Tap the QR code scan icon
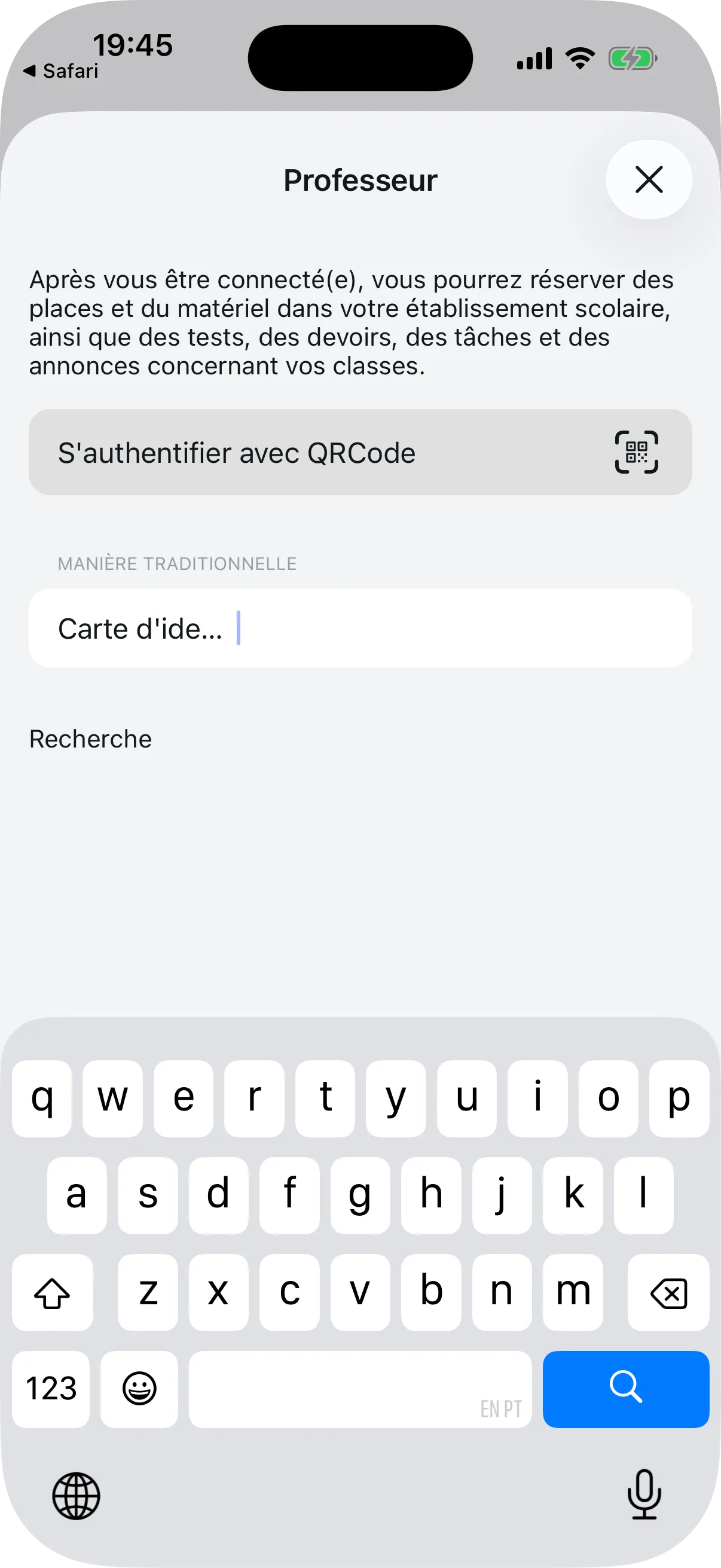The width and height of the screenshot is (721, 1568). (x=636, y=452)
